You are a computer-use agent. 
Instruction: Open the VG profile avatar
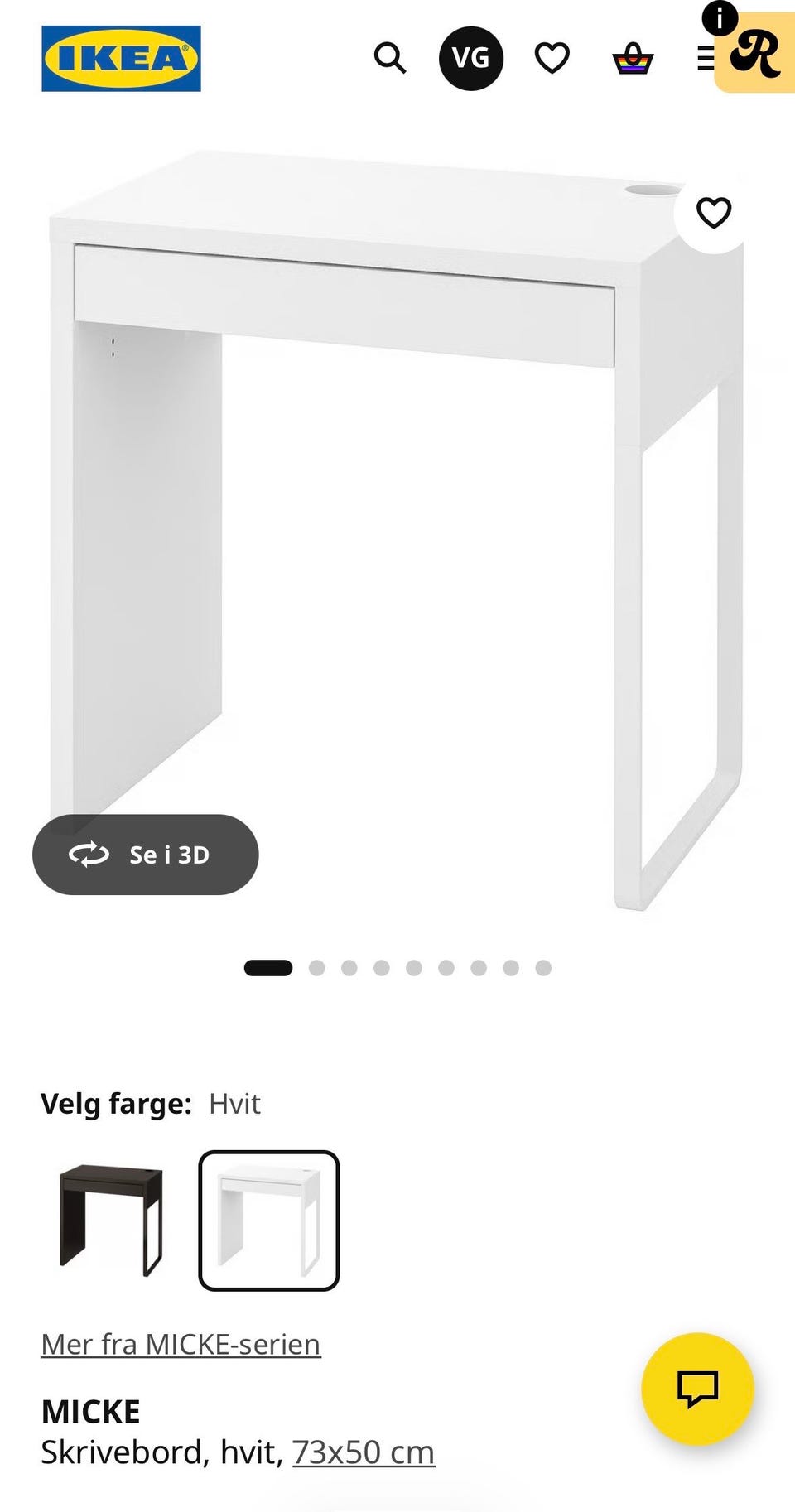click(470, 58)
